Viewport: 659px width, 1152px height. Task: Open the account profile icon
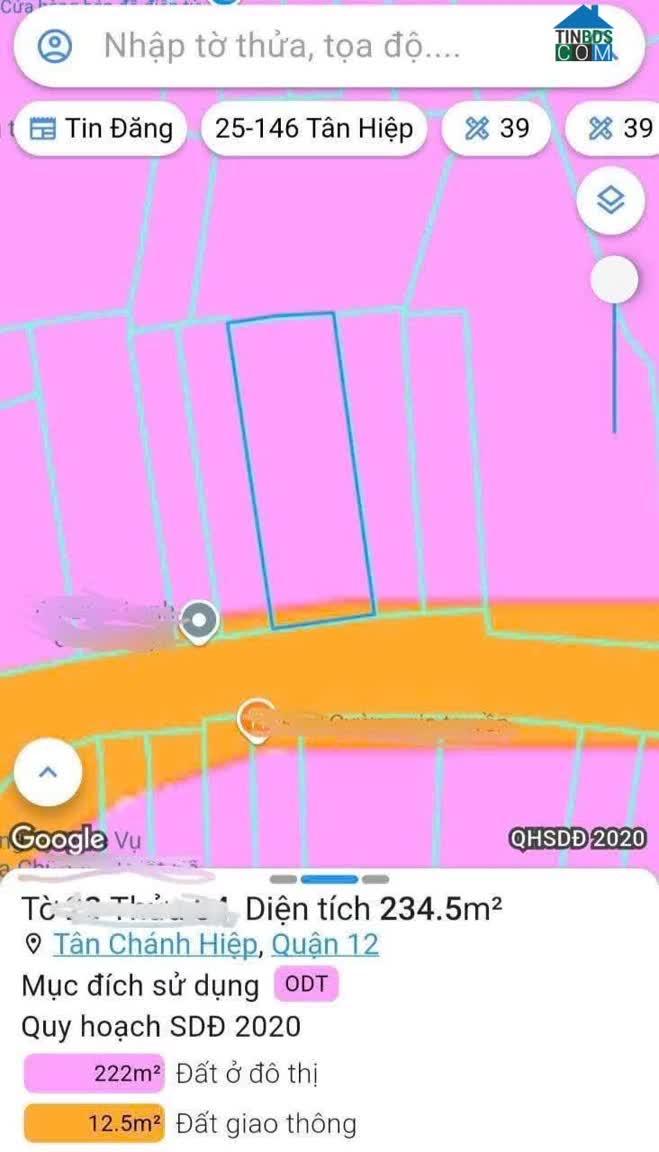point(55,46)
